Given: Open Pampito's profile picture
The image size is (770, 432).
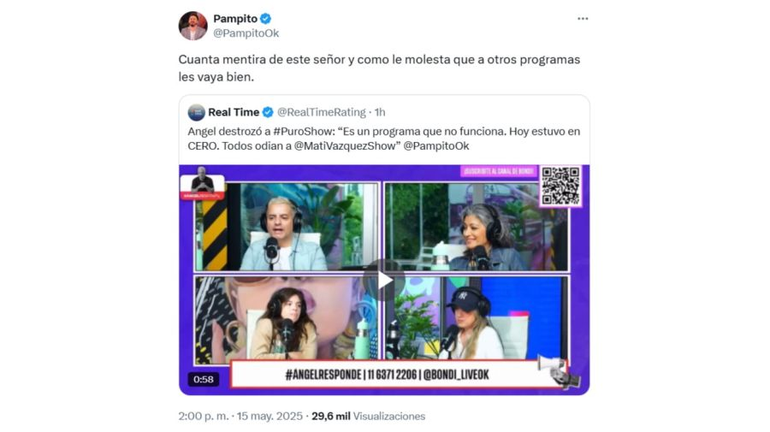Looking at the screenshot, I should pos(193,25).
